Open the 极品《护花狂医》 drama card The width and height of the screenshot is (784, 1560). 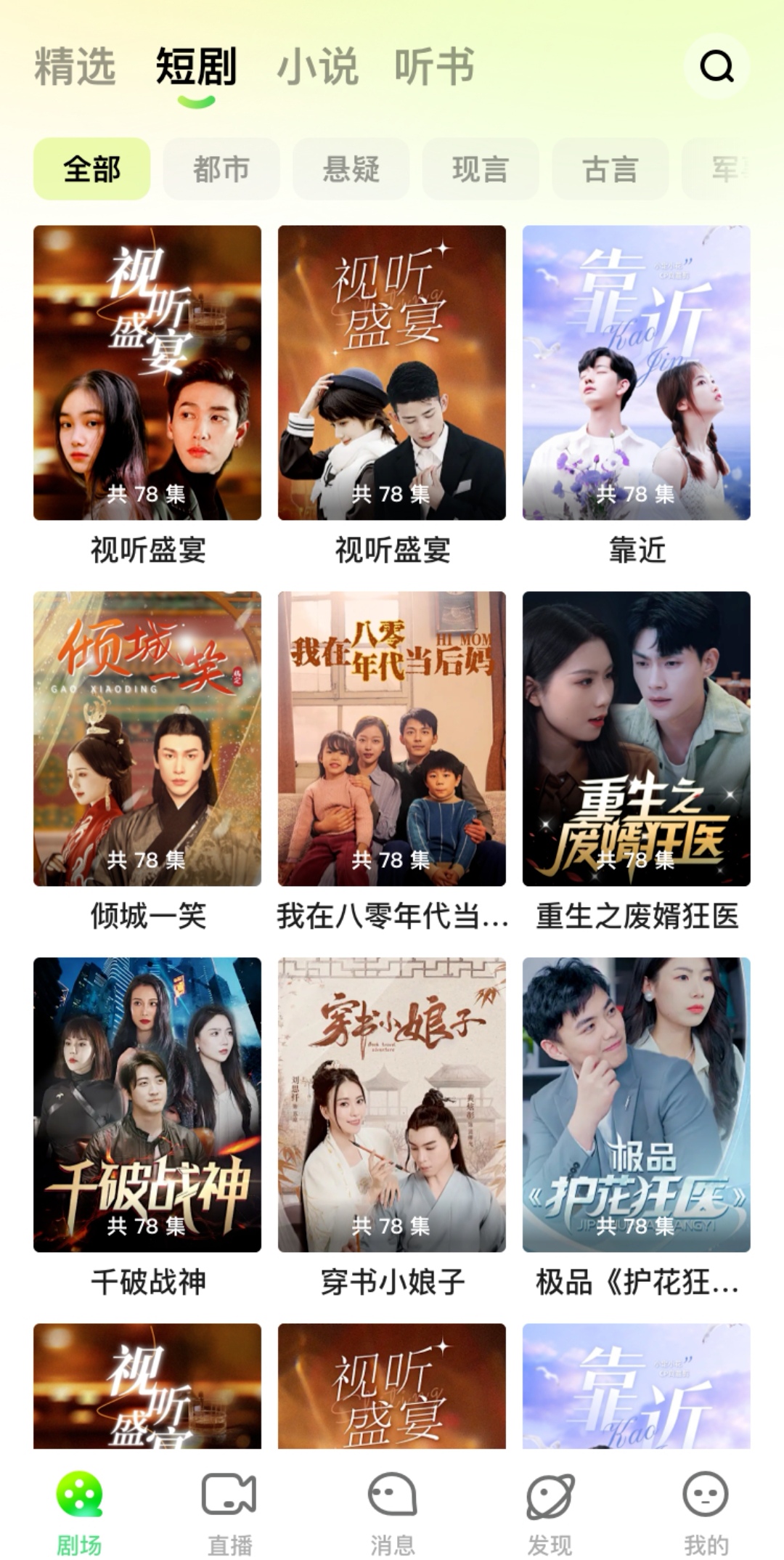click(637, 1105)
